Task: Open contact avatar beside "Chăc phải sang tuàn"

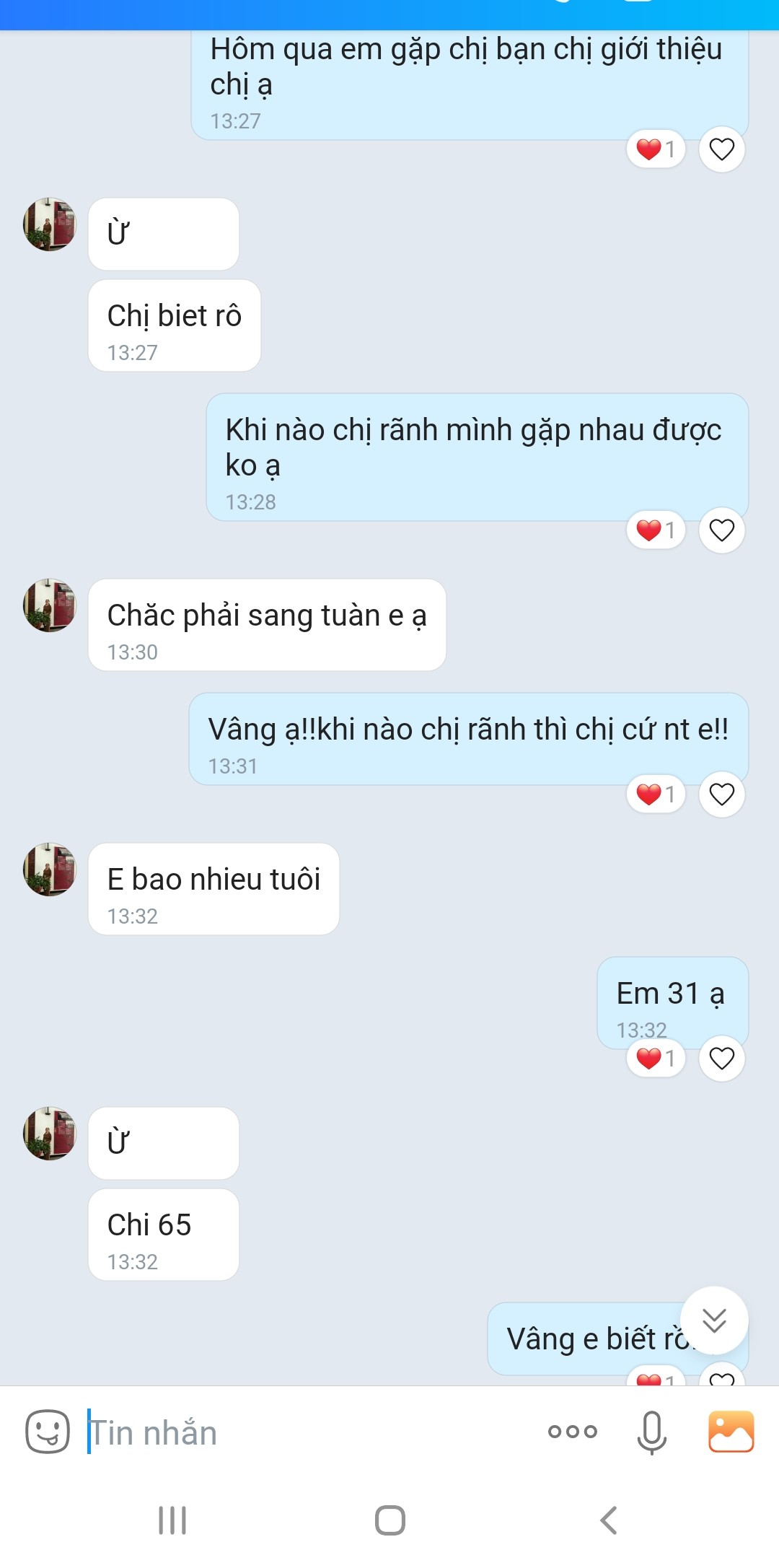Action: (50, 605)
